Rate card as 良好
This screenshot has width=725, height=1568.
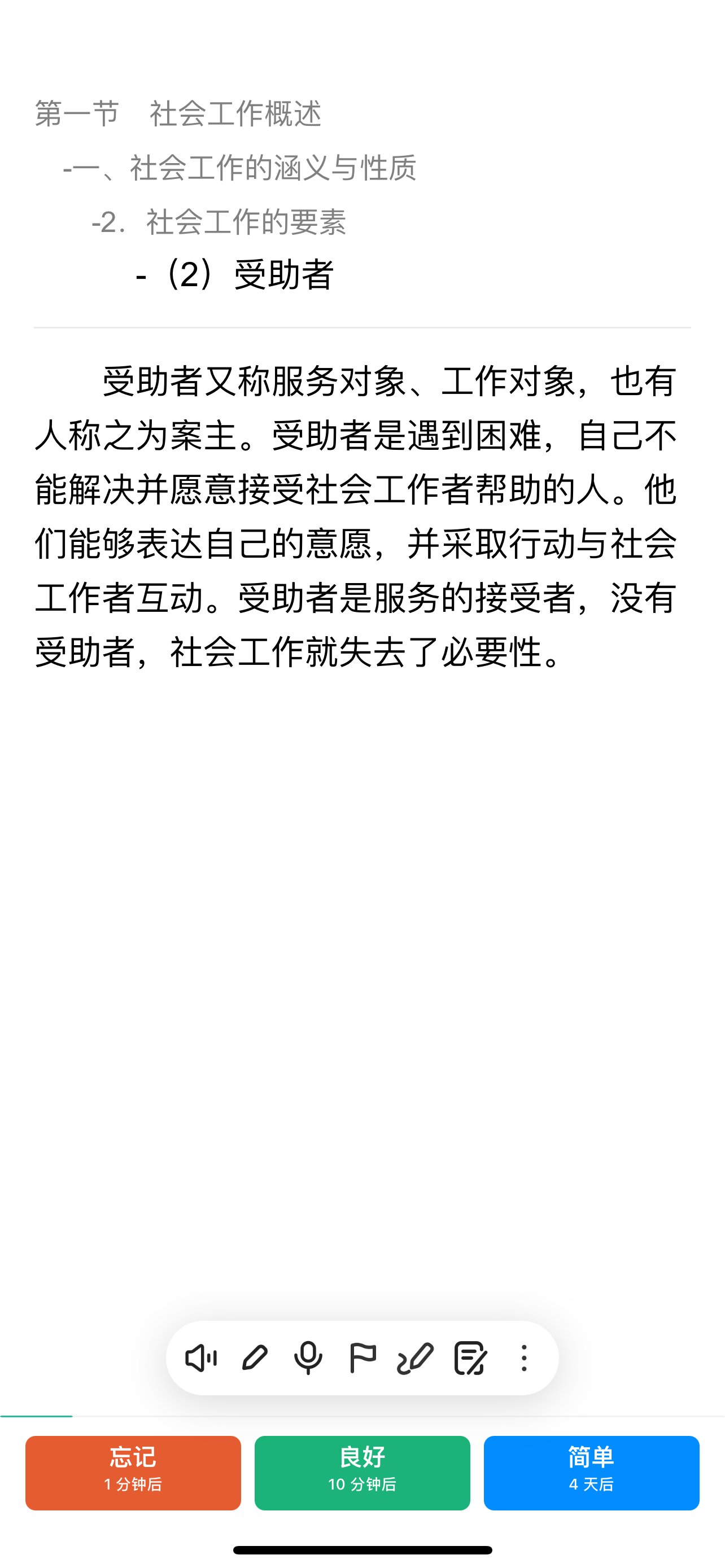(x=362, y=1473)
